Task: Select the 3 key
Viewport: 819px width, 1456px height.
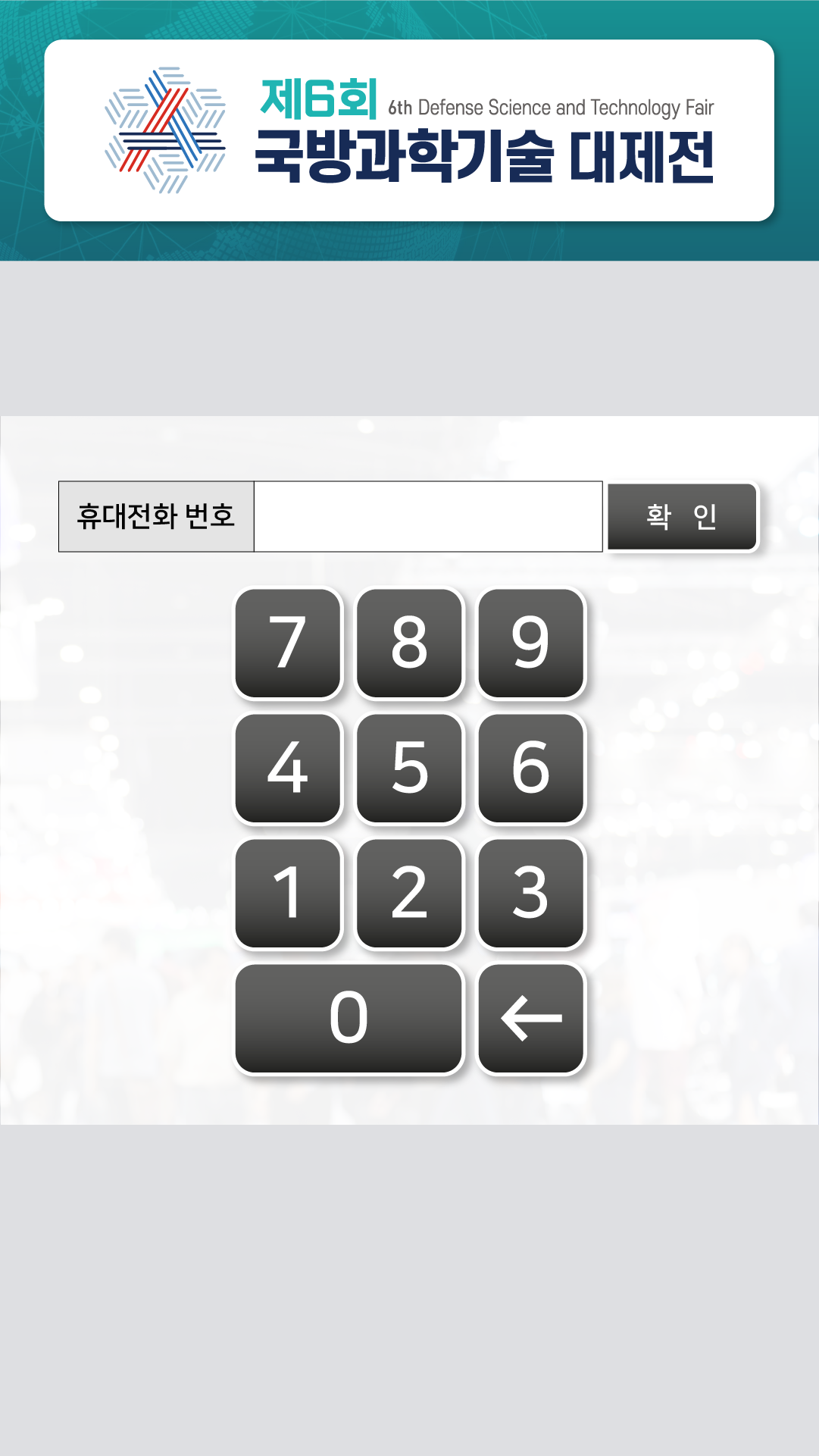Action: coord(530,893)
